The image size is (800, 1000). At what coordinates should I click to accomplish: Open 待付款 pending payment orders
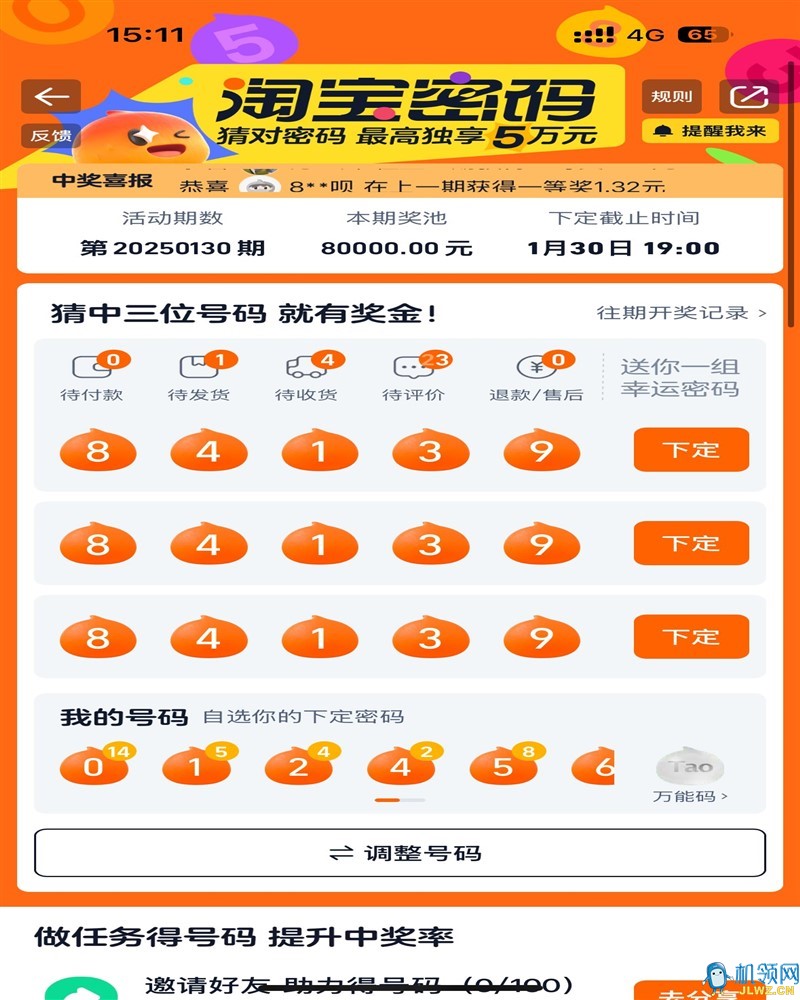[x=92, y=377]
